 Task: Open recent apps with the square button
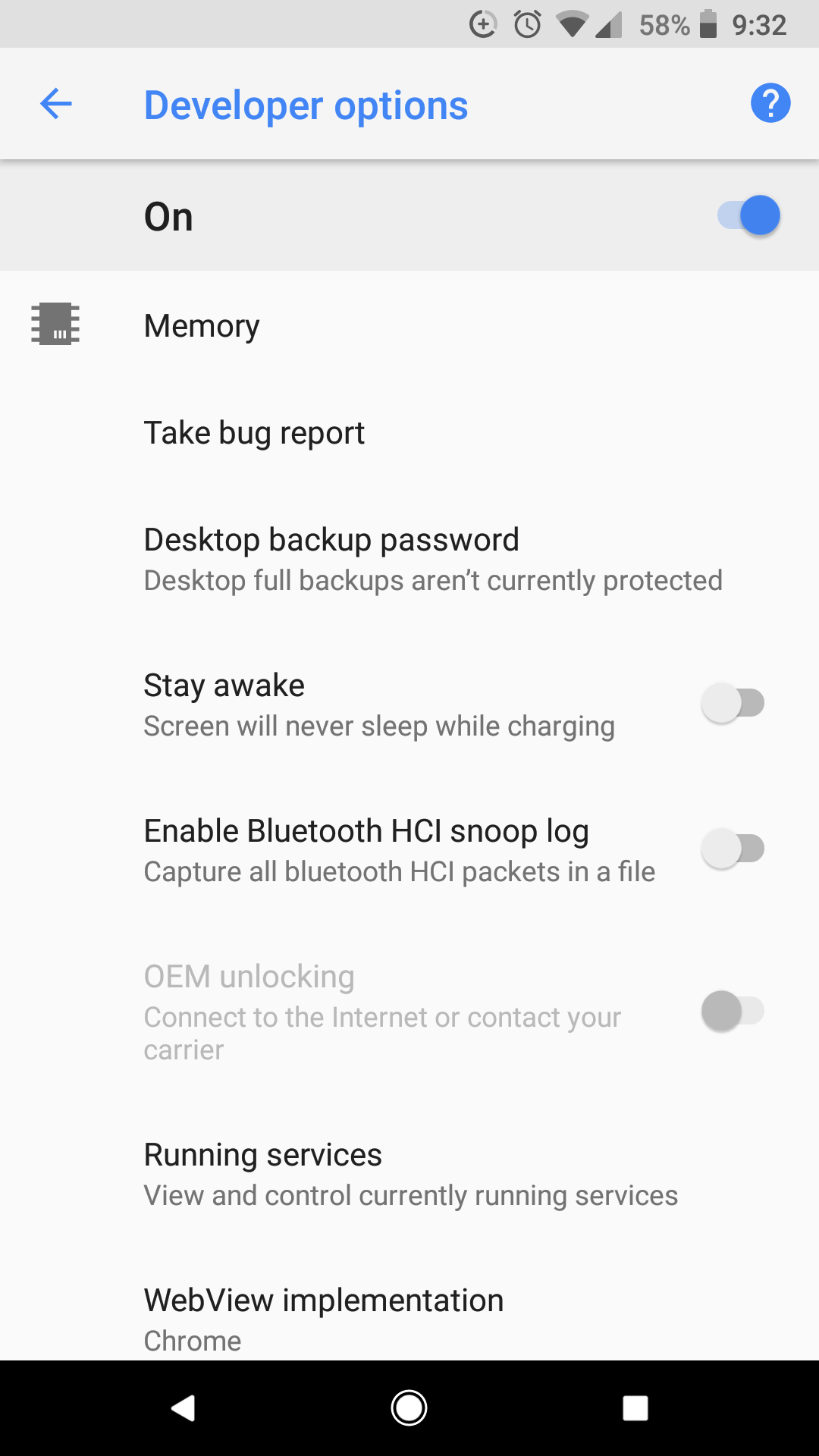click(635, 1408)
